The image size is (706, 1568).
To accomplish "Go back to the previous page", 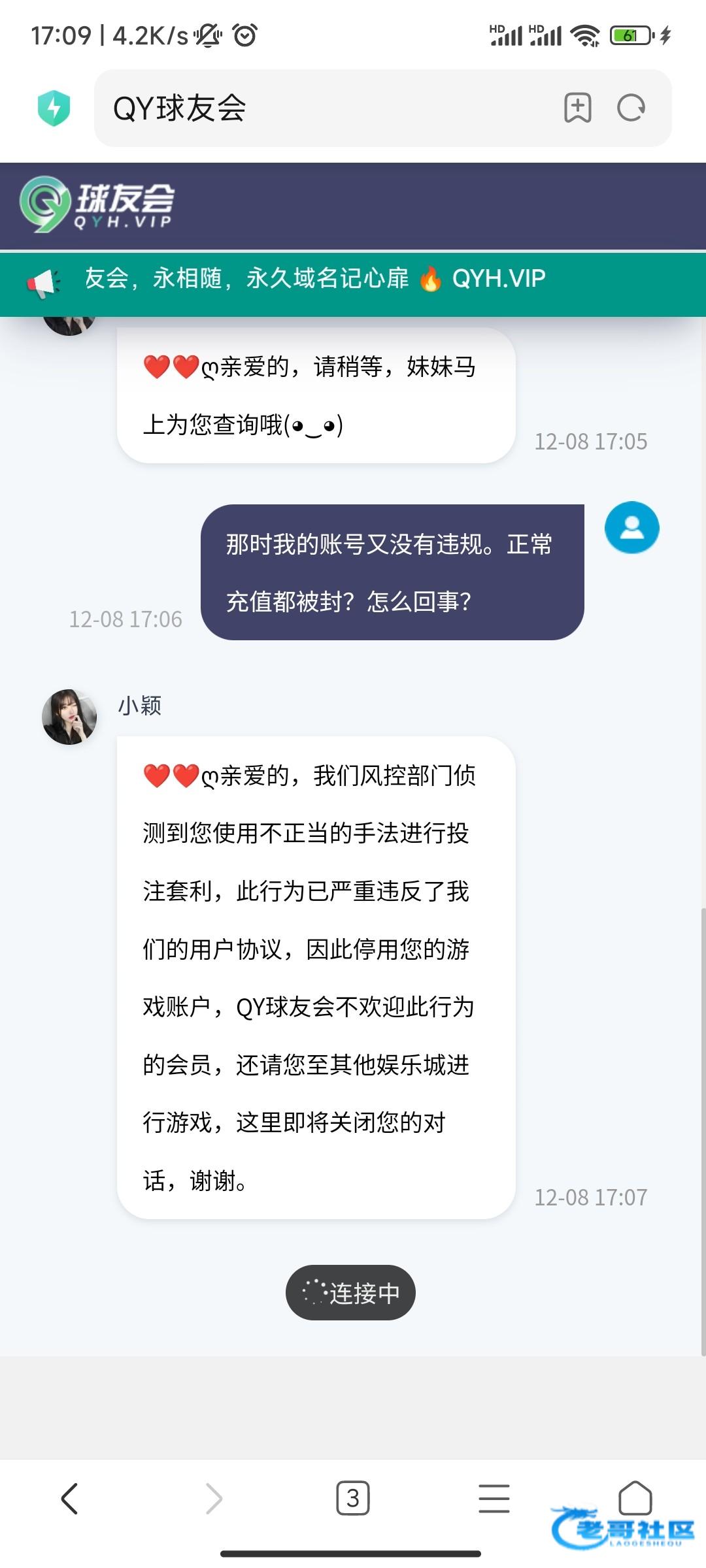I will click(70, 1498).
